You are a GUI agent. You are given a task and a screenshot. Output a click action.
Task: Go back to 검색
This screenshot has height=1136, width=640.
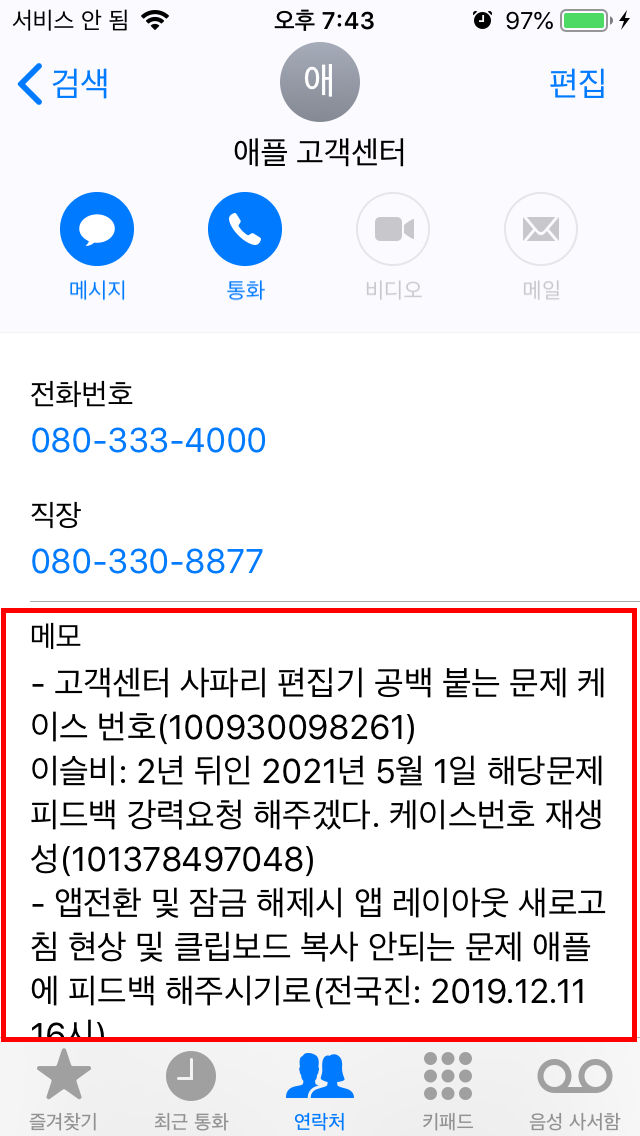pos(63,83)
